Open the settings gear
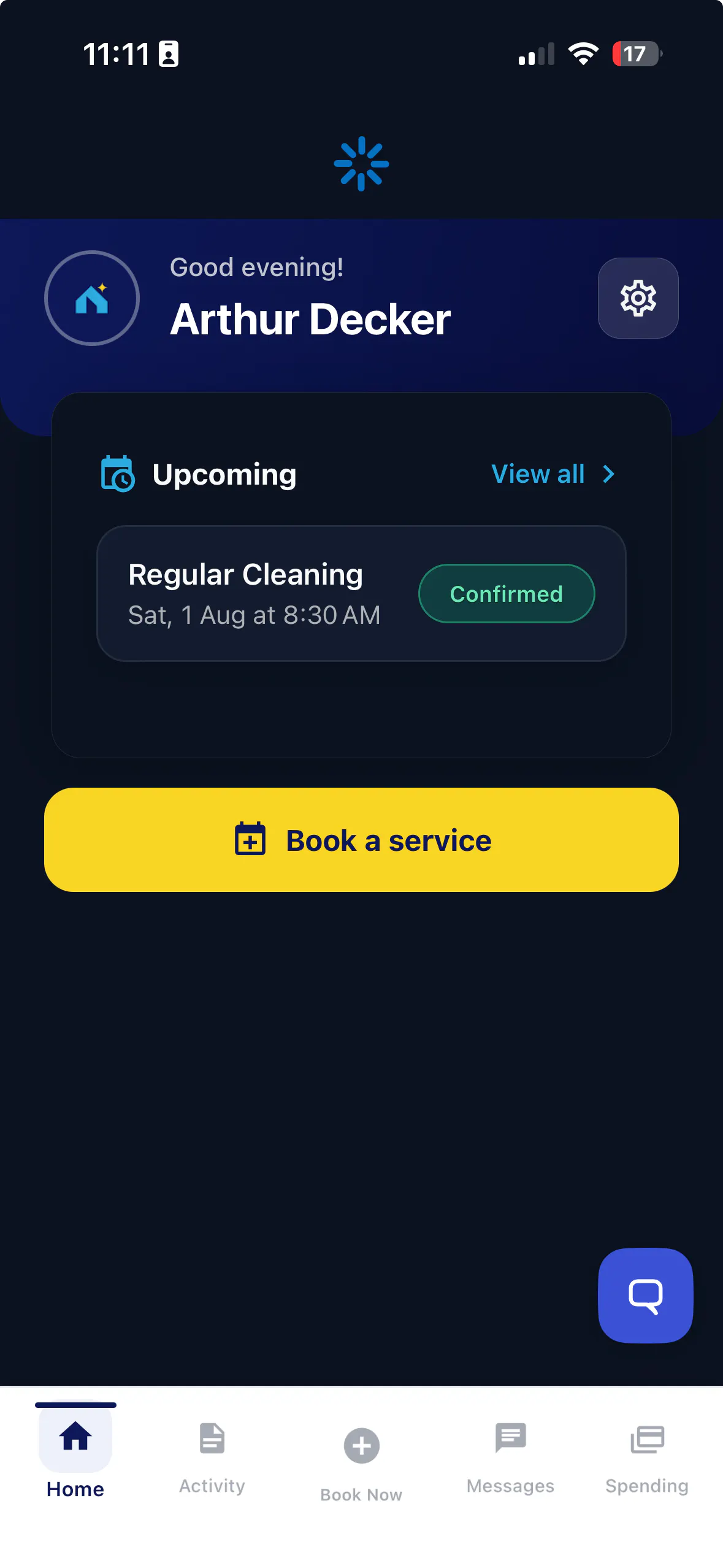Viewport: 723px width, 1568px height. (638, 298)
